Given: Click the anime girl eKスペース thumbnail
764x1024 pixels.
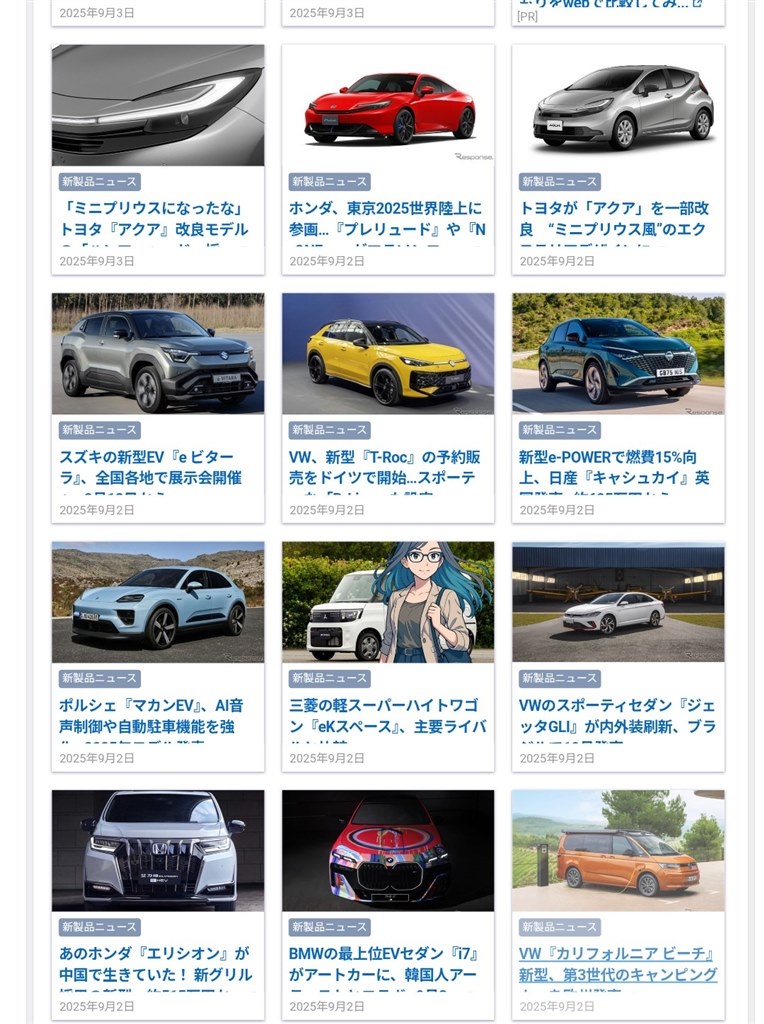Looking at the screenshot, I should point(387,602).
